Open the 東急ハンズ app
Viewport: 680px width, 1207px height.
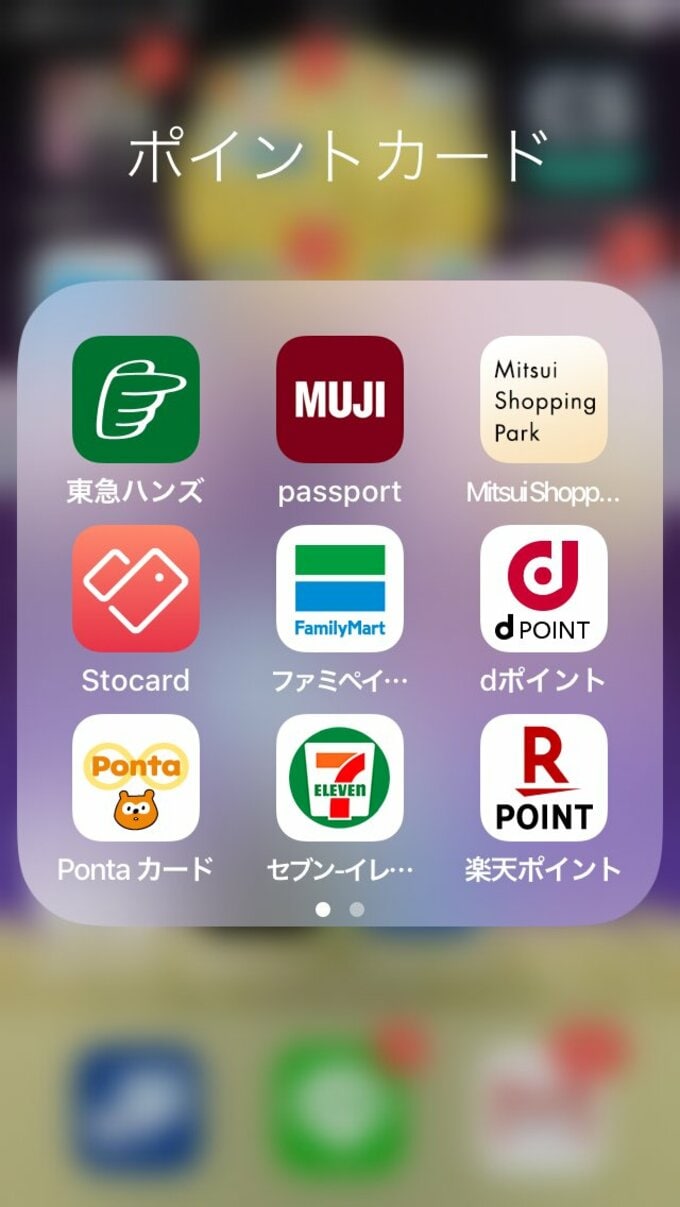click(136, 399)
